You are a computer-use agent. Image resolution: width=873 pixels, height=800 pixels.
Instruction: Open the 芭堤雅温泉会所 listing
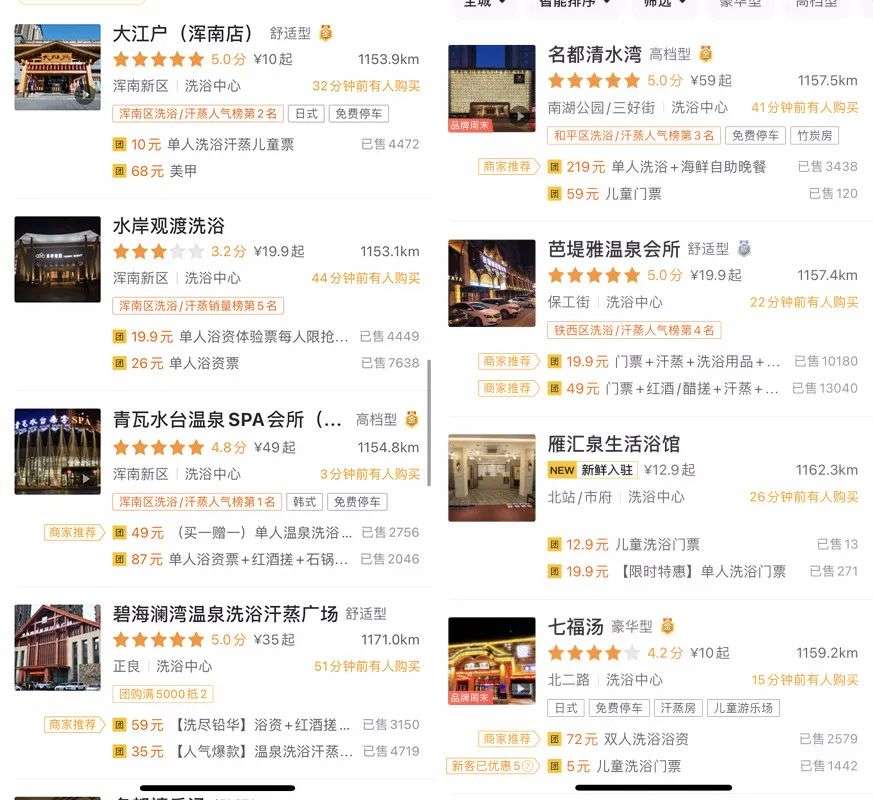pyautogui.click(x=614, y=249)
